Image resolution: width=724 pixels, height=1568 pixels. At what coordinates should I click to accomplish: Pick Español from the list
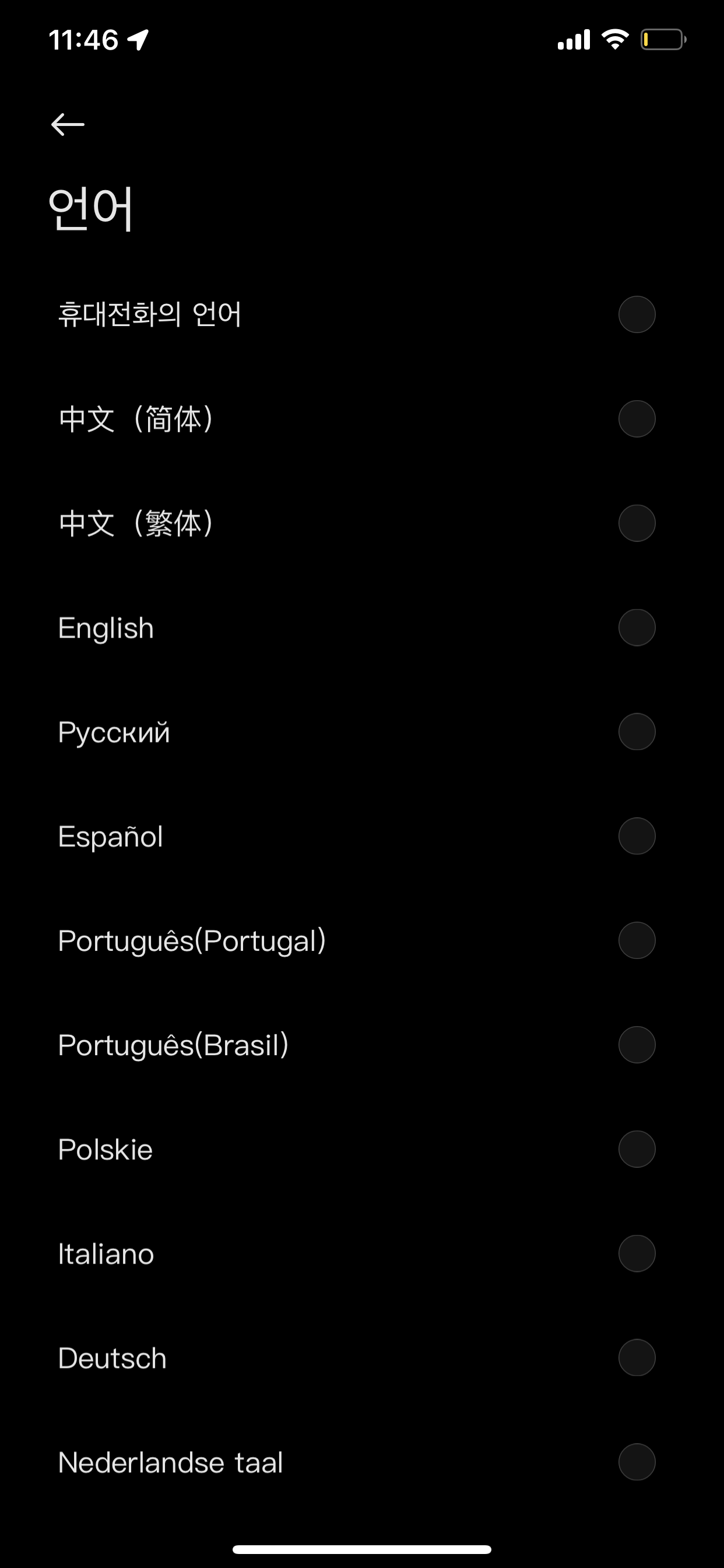(x=362, y=836)
